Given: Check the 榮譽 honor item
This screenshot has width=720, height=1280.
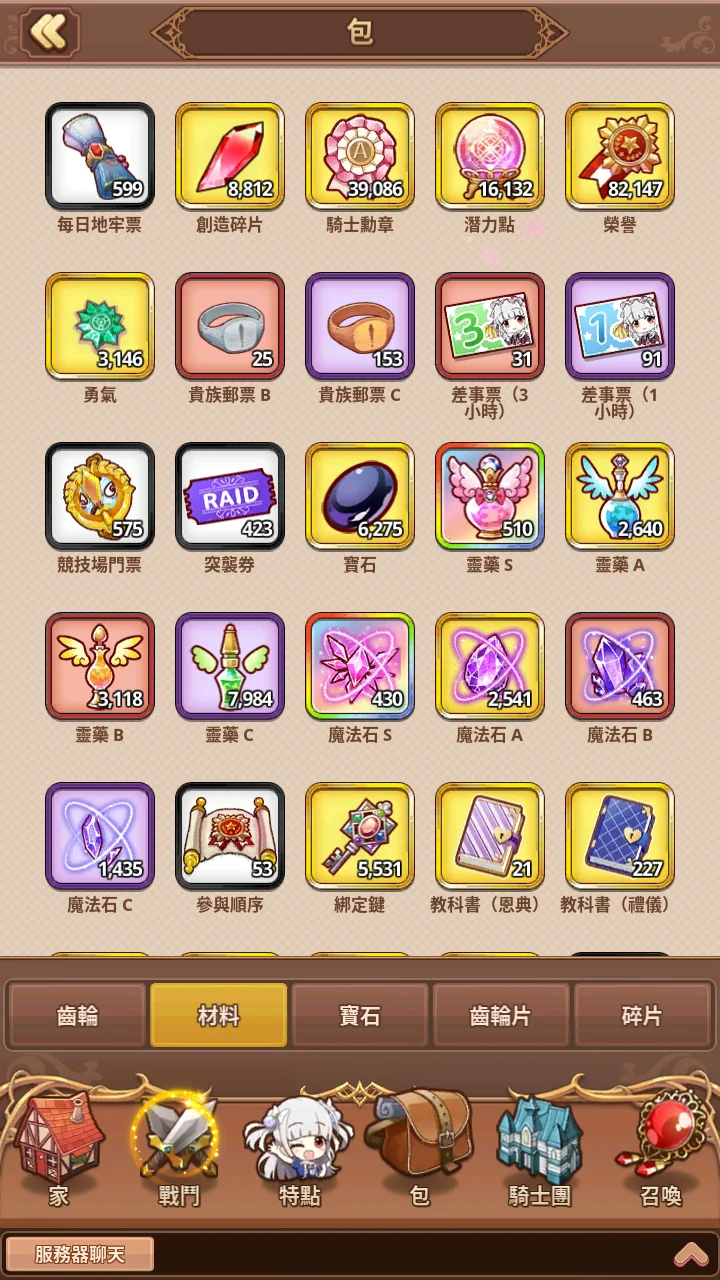Looking at the screenshot, I should pyautogui.click(x=620, y=156).
